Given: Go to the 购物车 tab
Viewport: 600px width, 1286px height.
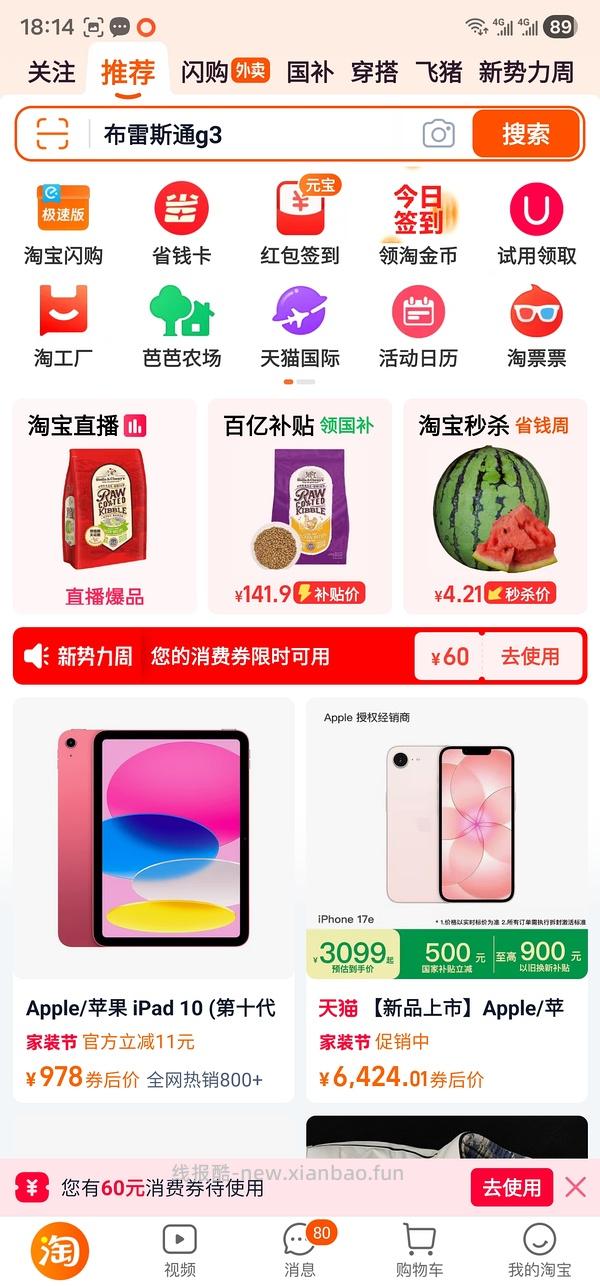Looking at the screenshot, I should (420, 1250).
